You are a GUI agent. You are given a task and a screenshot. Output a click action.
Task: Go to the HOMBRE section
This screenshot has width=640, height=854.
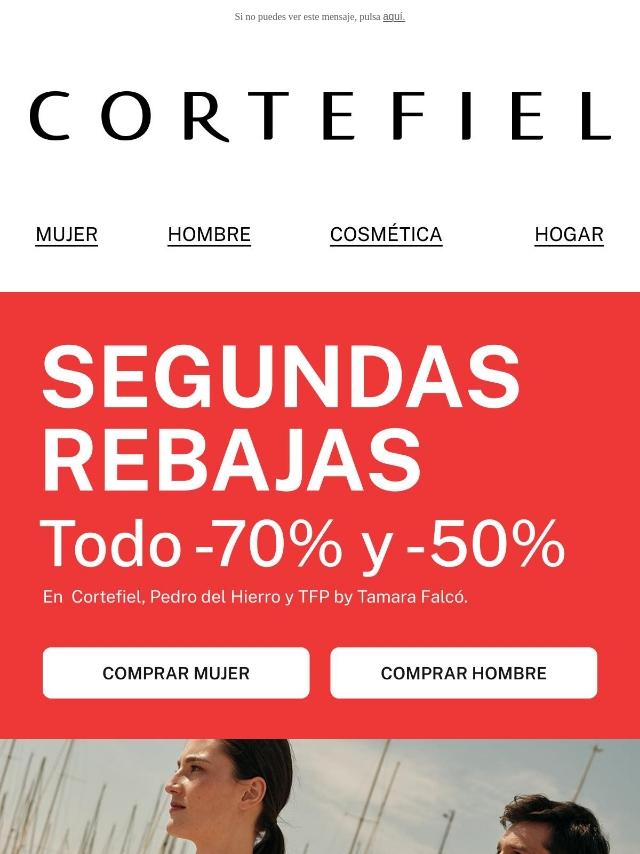click(x=209, y=234)
